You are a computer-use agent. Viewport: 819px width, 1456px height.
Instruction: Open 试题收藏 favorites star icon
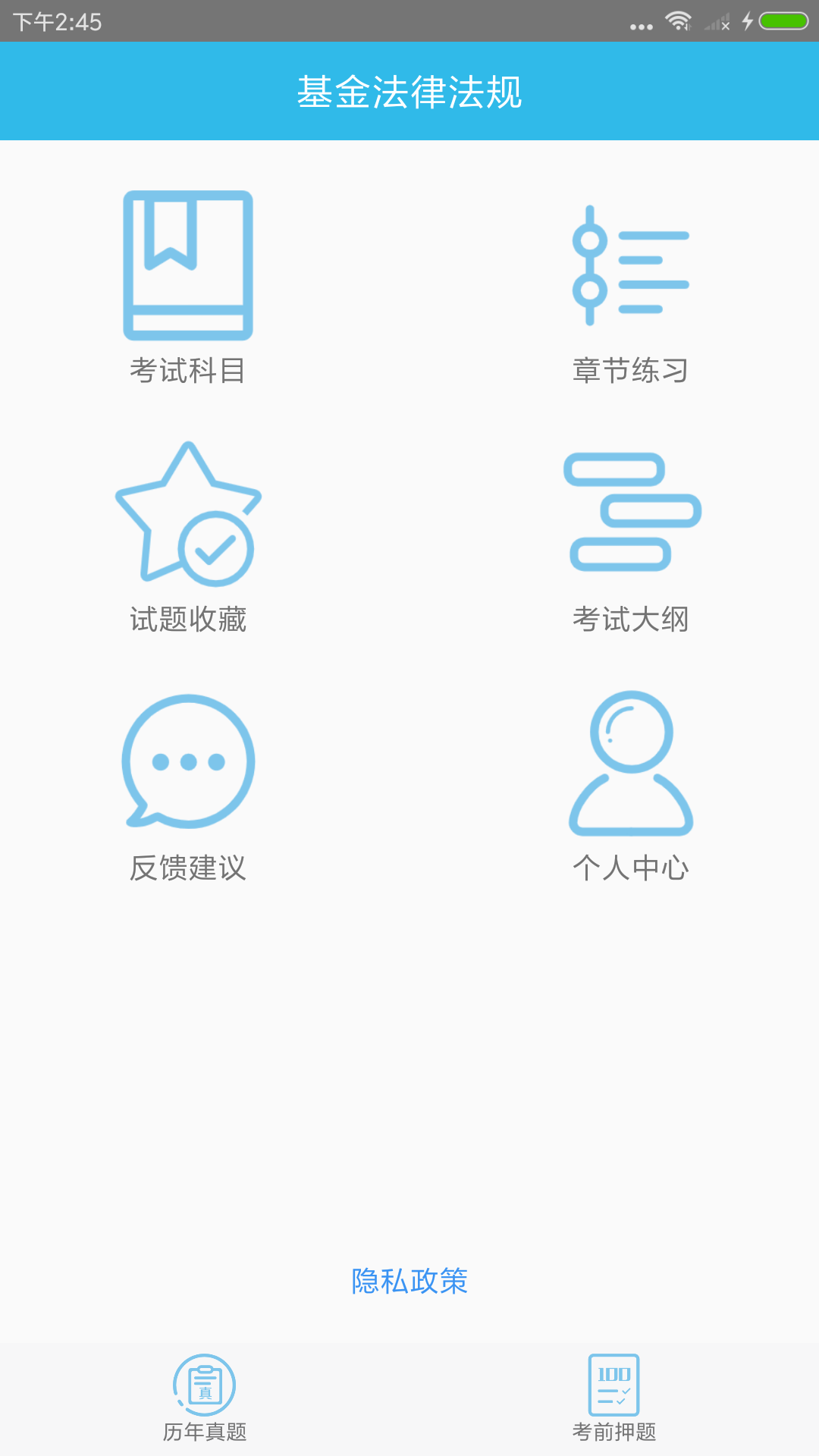point(188,516)
